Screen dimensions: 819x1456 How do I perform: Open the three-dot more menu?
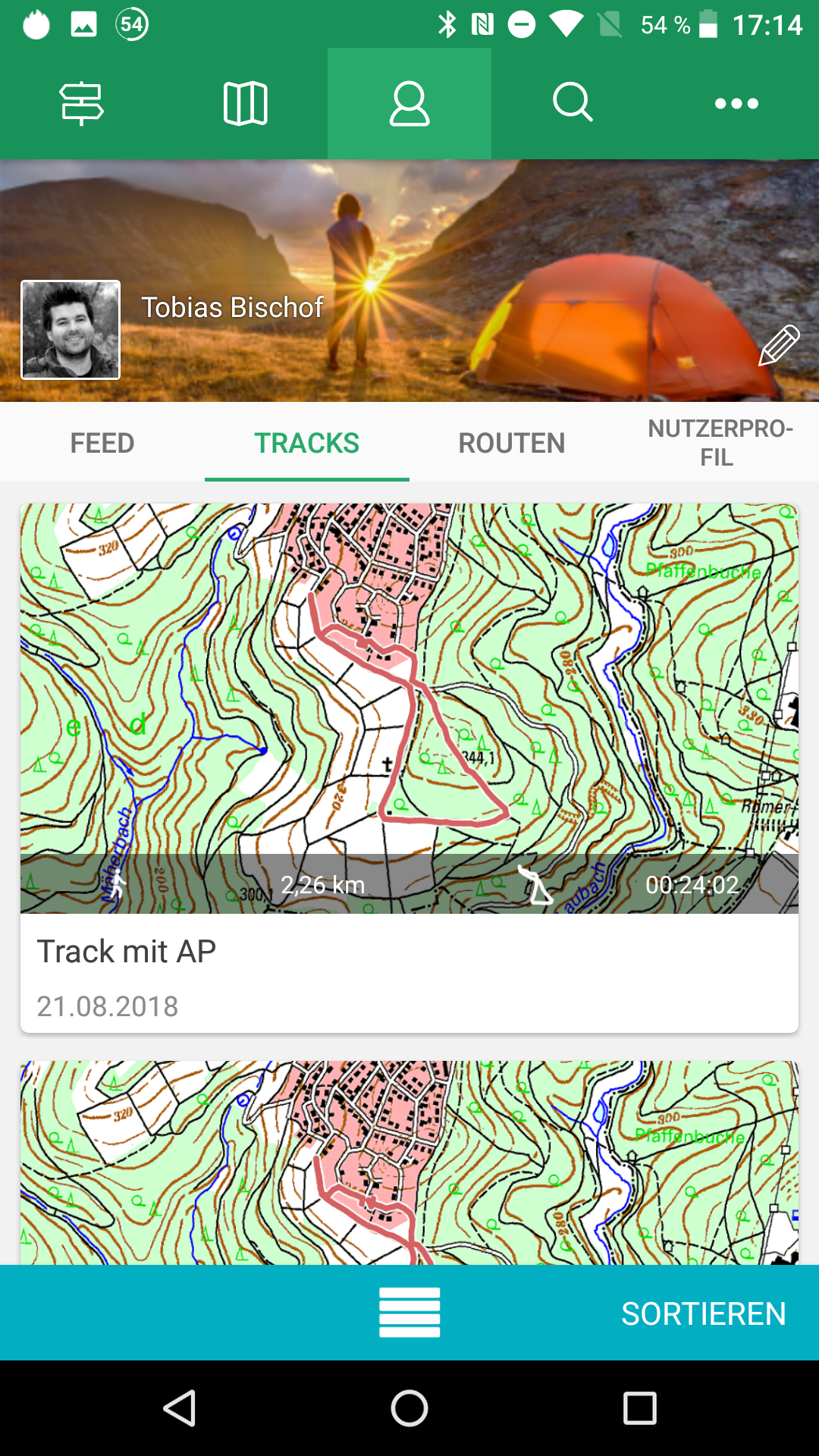pyautogui.click(x=736, y=104)
